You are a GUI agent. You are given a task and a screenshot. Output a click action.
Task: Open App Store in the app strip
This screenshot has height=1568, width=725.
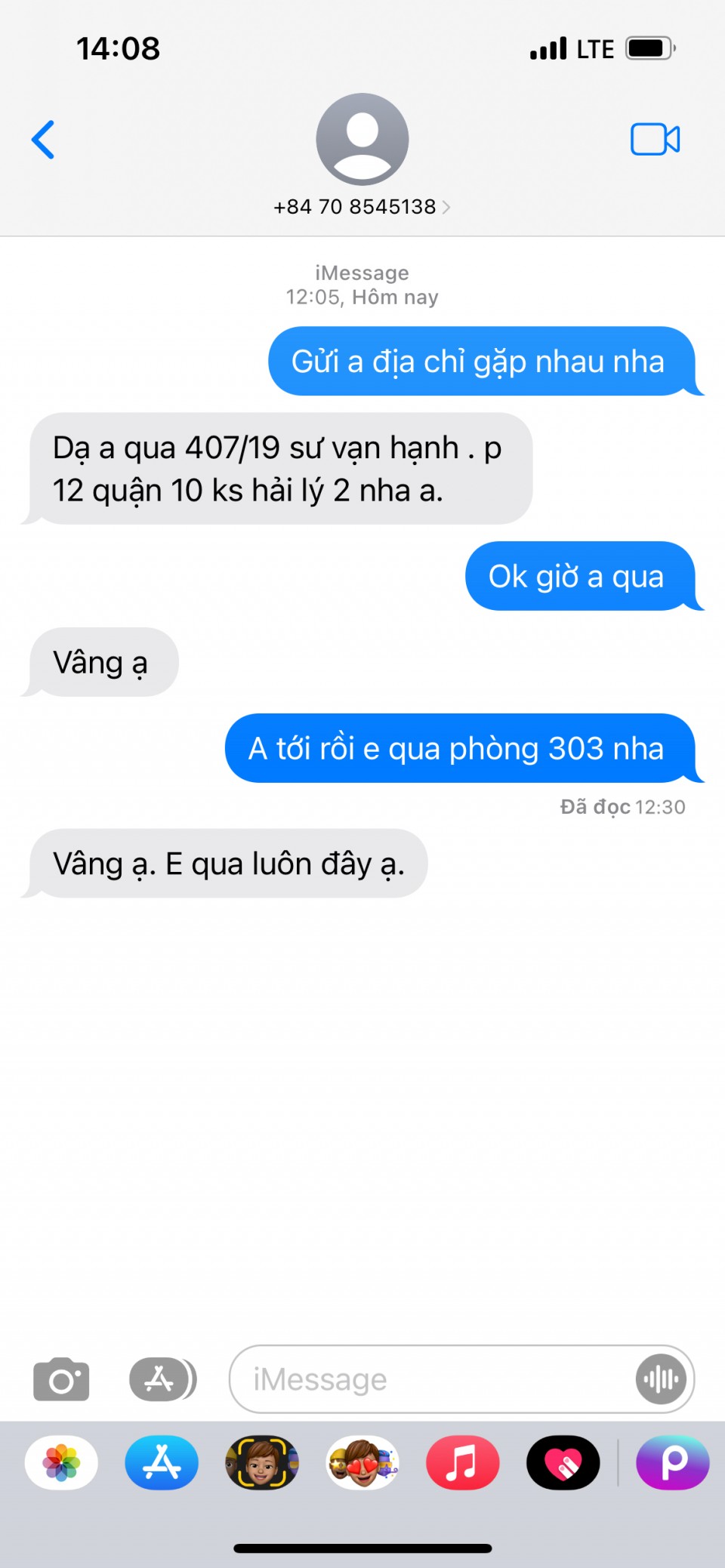pyautogui.click(x=162, y=1462)
